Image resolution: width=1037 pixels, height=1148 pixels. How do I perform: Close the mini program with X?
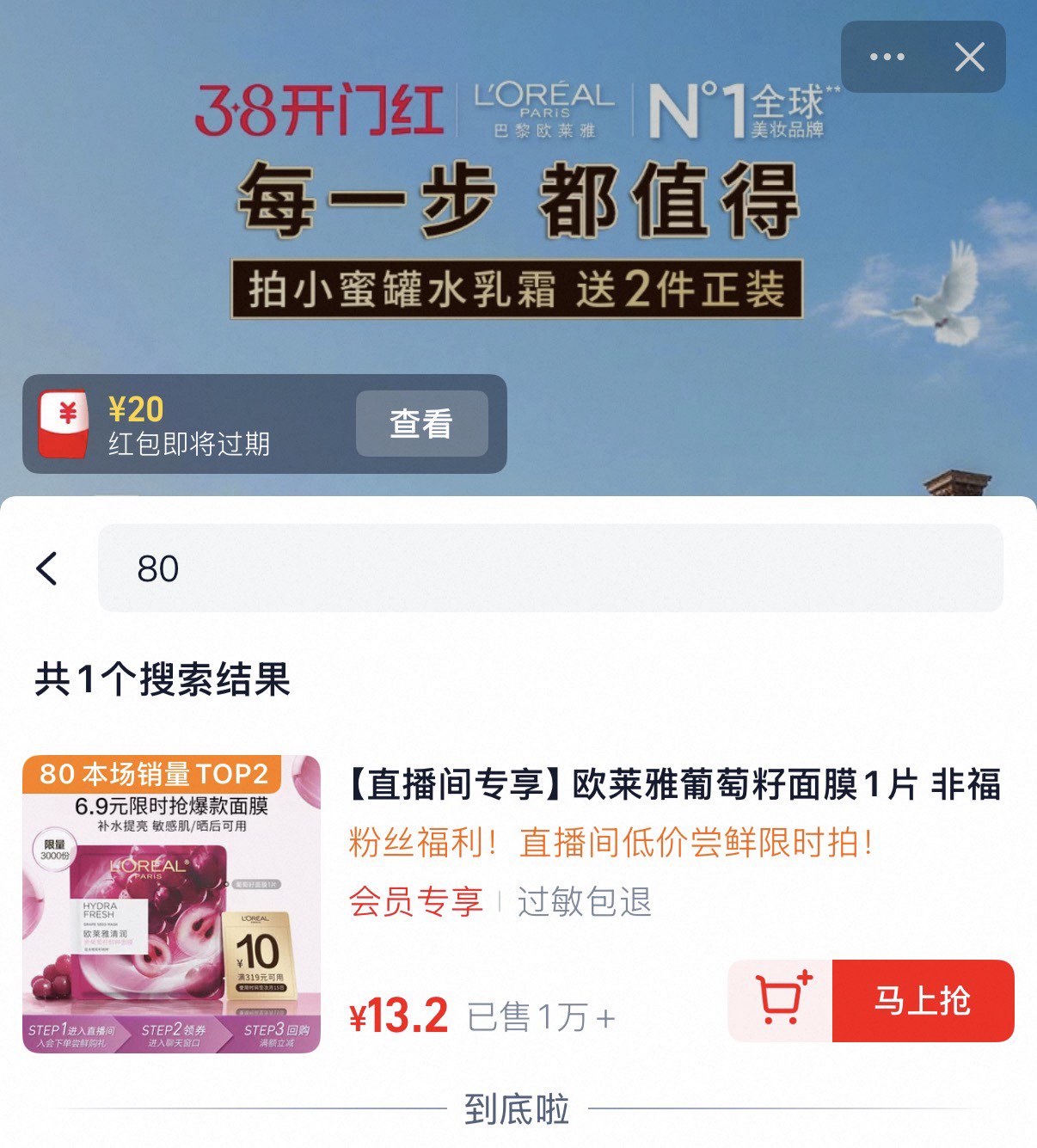click(969, 58)
